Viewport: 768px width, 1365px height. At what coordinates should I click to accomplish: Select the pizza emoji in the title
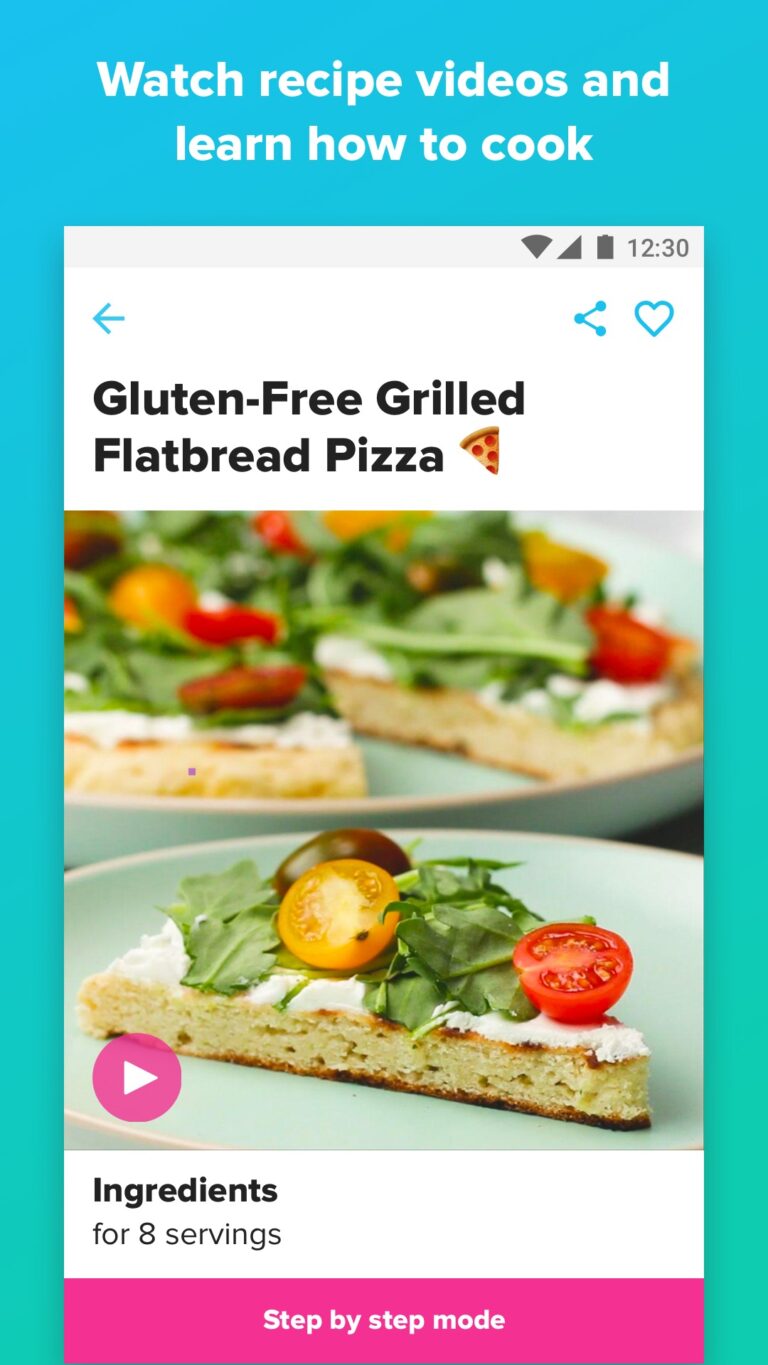pyautogui.click(x=487, y=452)
